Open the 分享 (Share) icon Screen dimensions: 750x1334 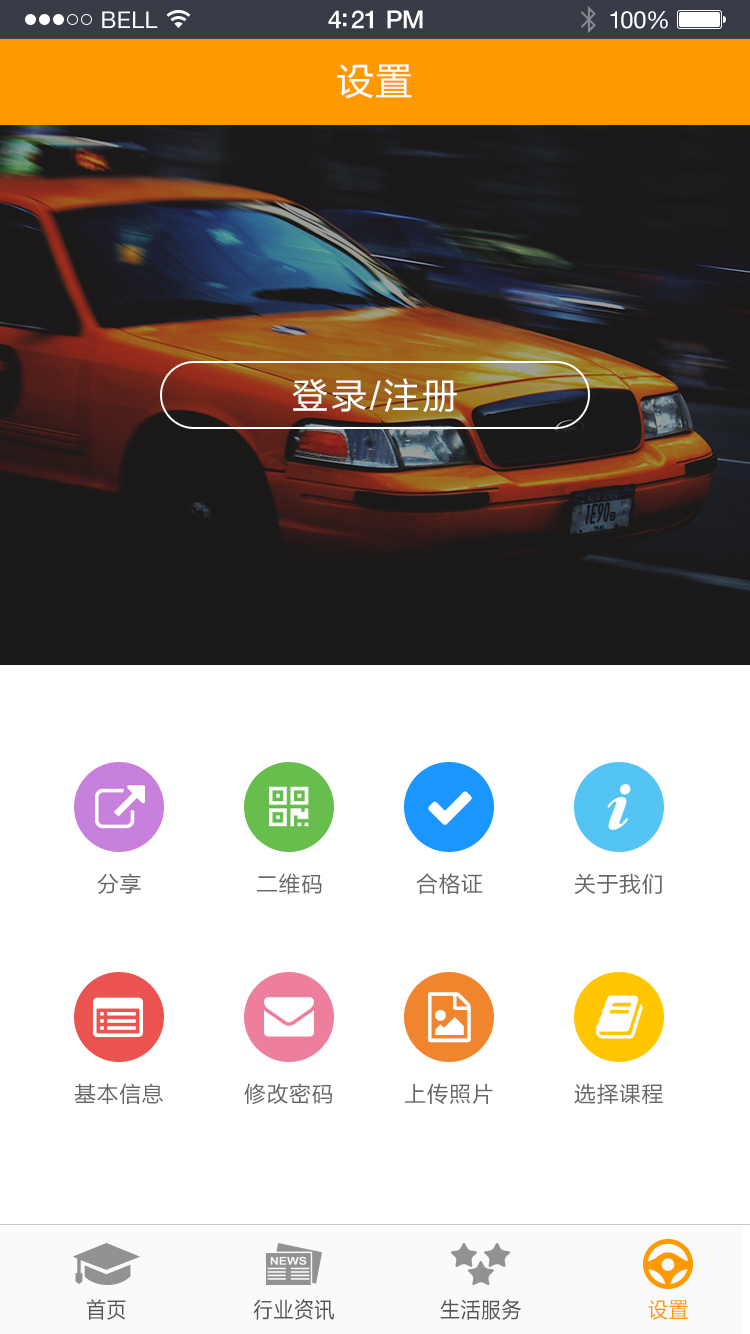pyautogui.click(x=118, y=806)
